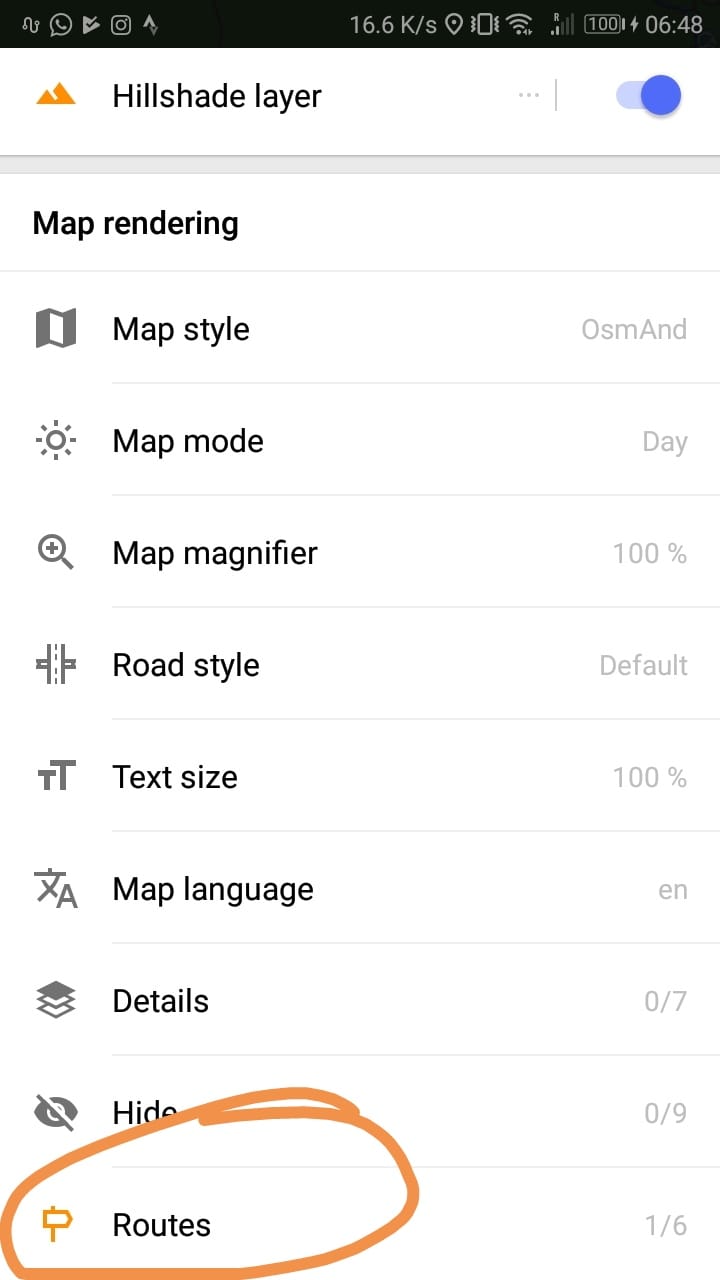720x1280 pixels.
Task: Open the Details list
Action: (360, 1000)
